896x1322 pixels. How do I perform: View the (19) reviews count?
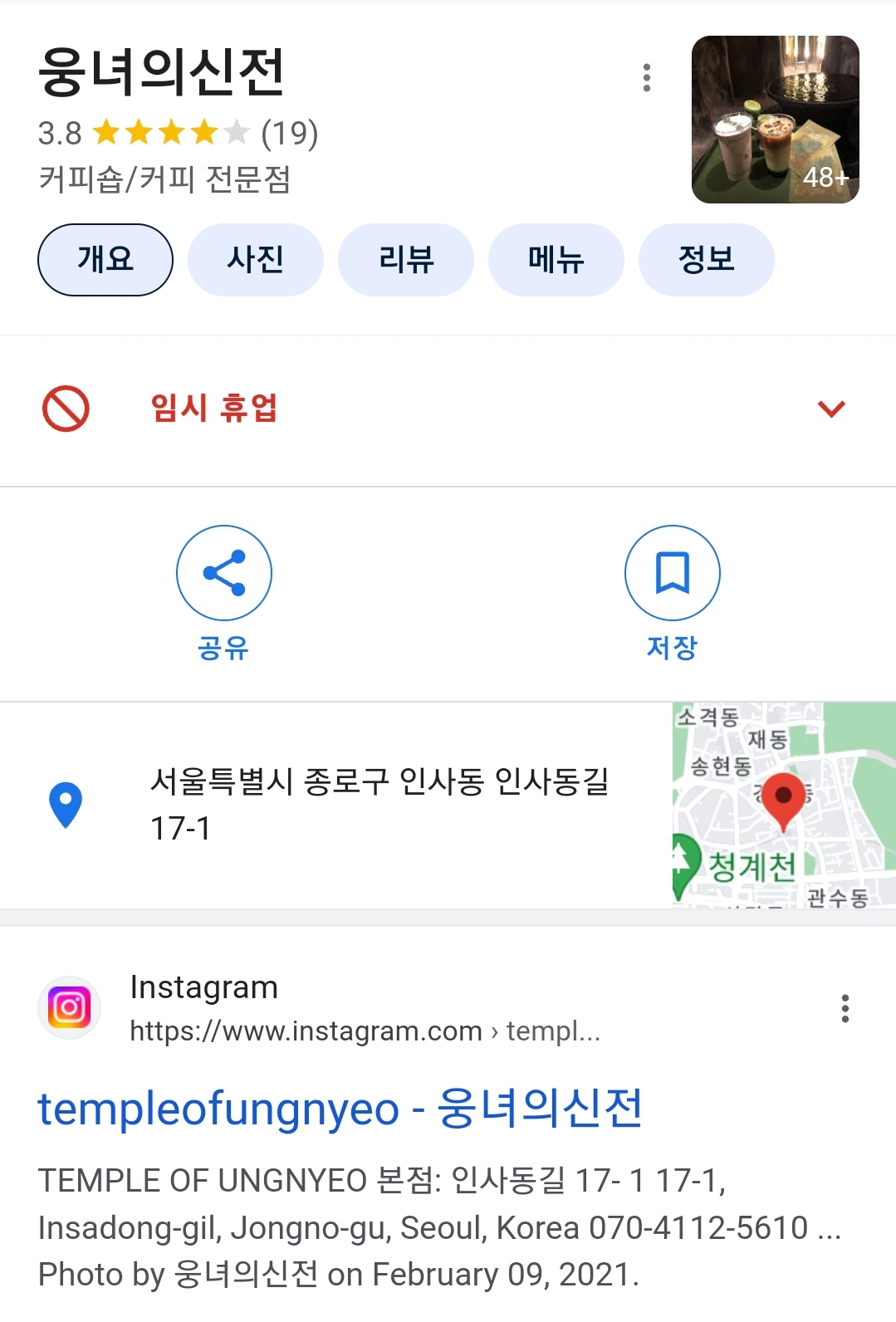(x=290, y=133)
